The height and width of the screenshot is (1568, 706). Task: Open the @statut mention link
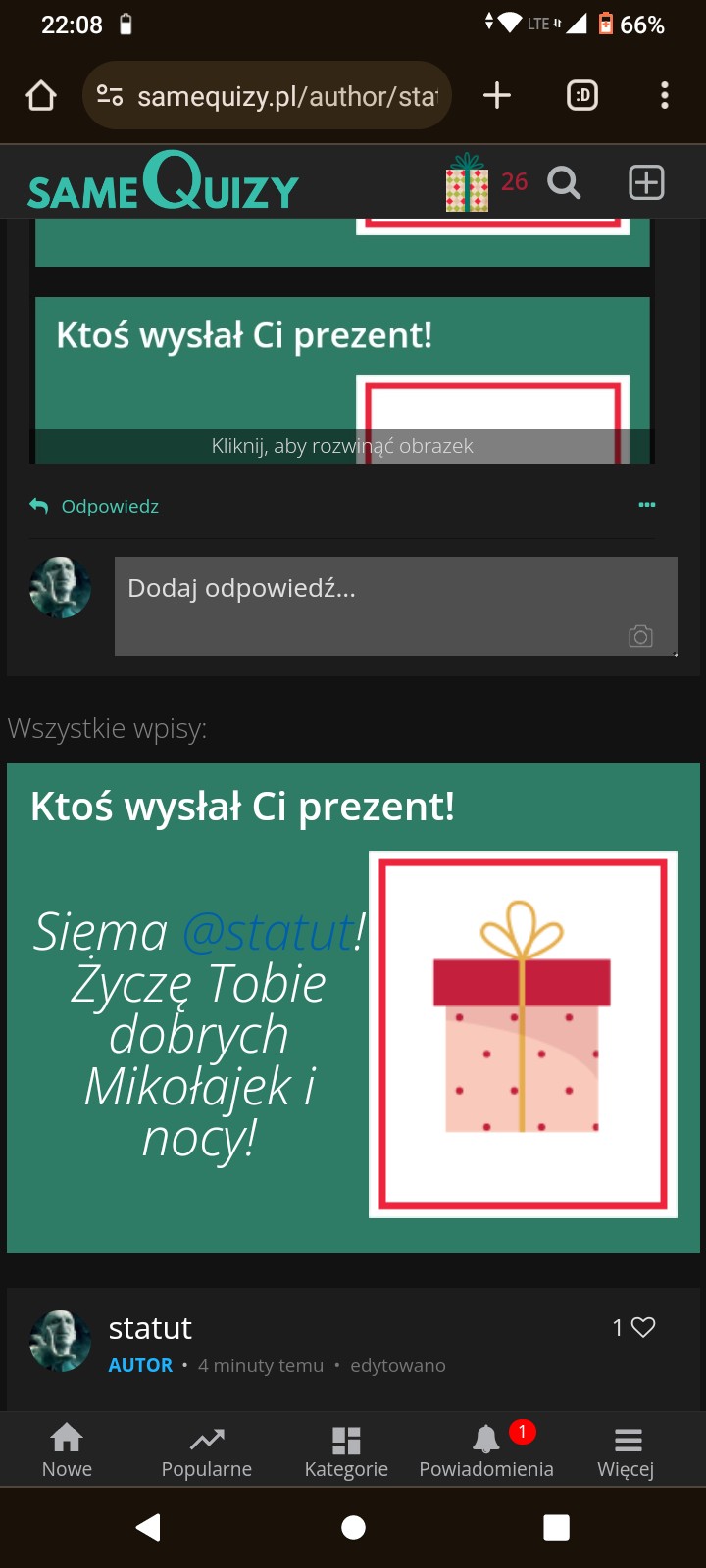point(269,931)
